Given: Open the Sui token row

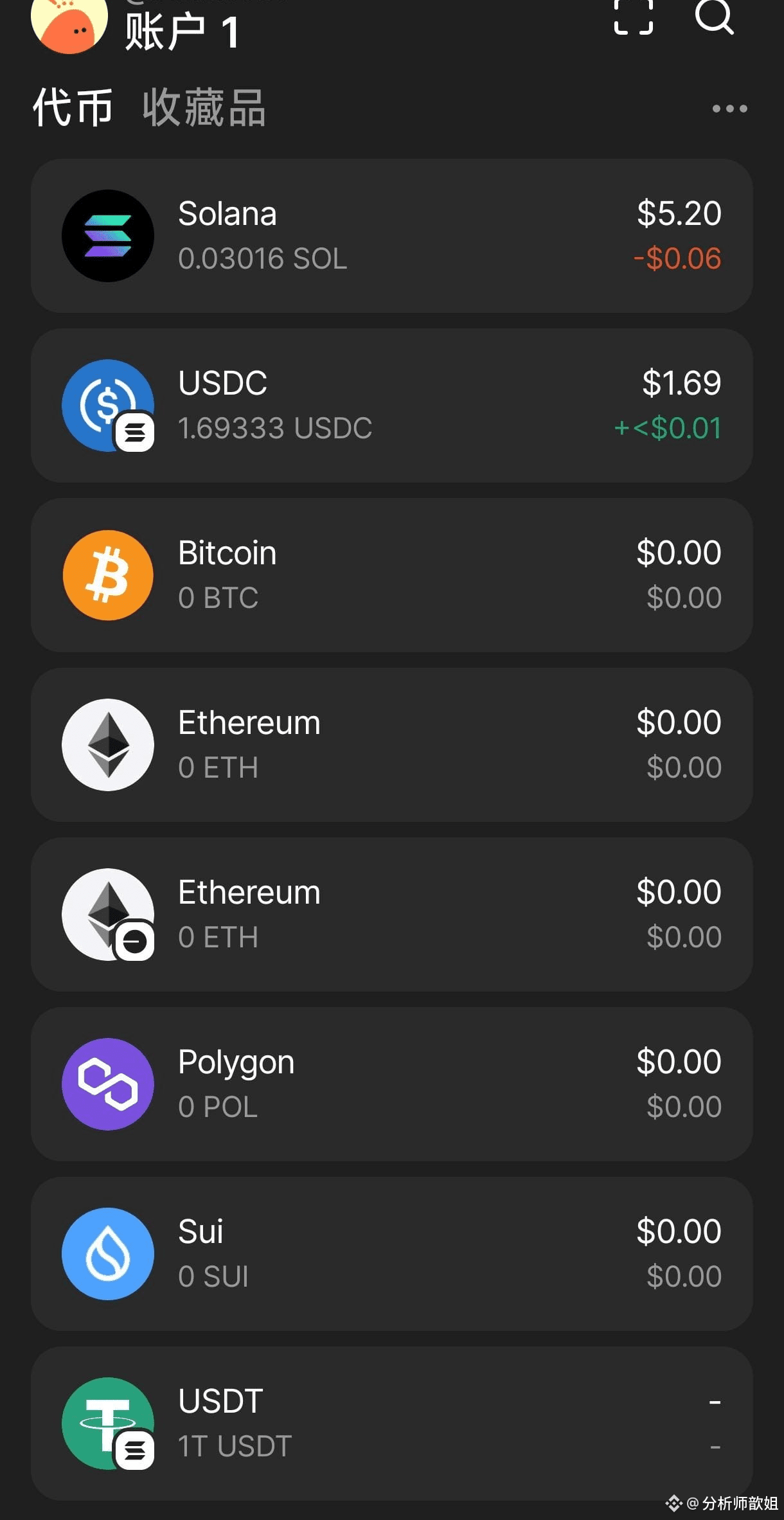Looking at the screenshot, I should (x=392, y=1254).
